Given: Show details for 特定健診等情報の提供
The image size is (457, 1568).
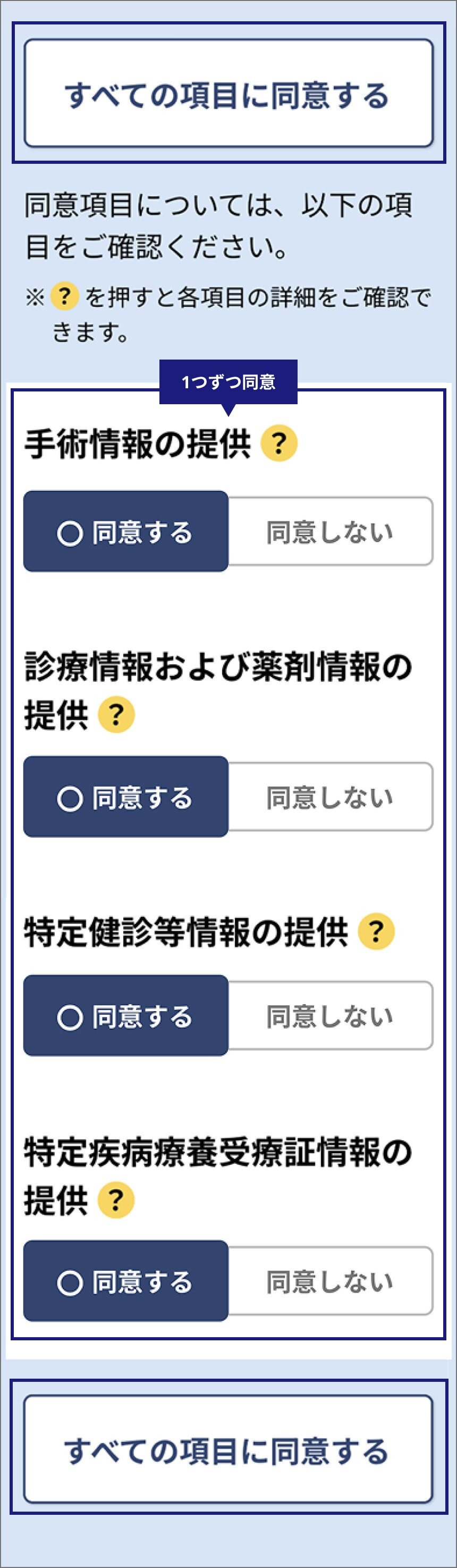Looking at the screenshot, I should pyautogui.click(x=376, y=931).
